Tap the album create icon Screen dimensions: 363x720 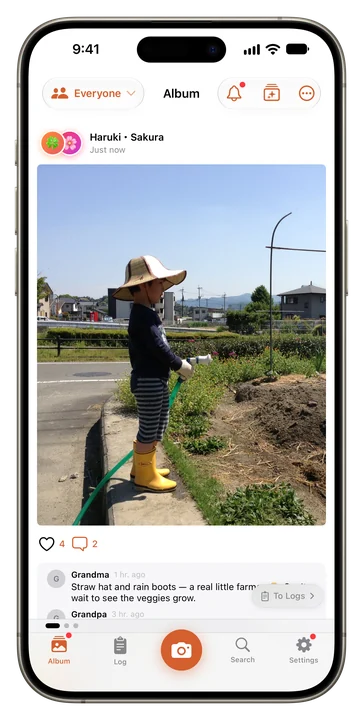pyautogui.click(x=271, y=94)
